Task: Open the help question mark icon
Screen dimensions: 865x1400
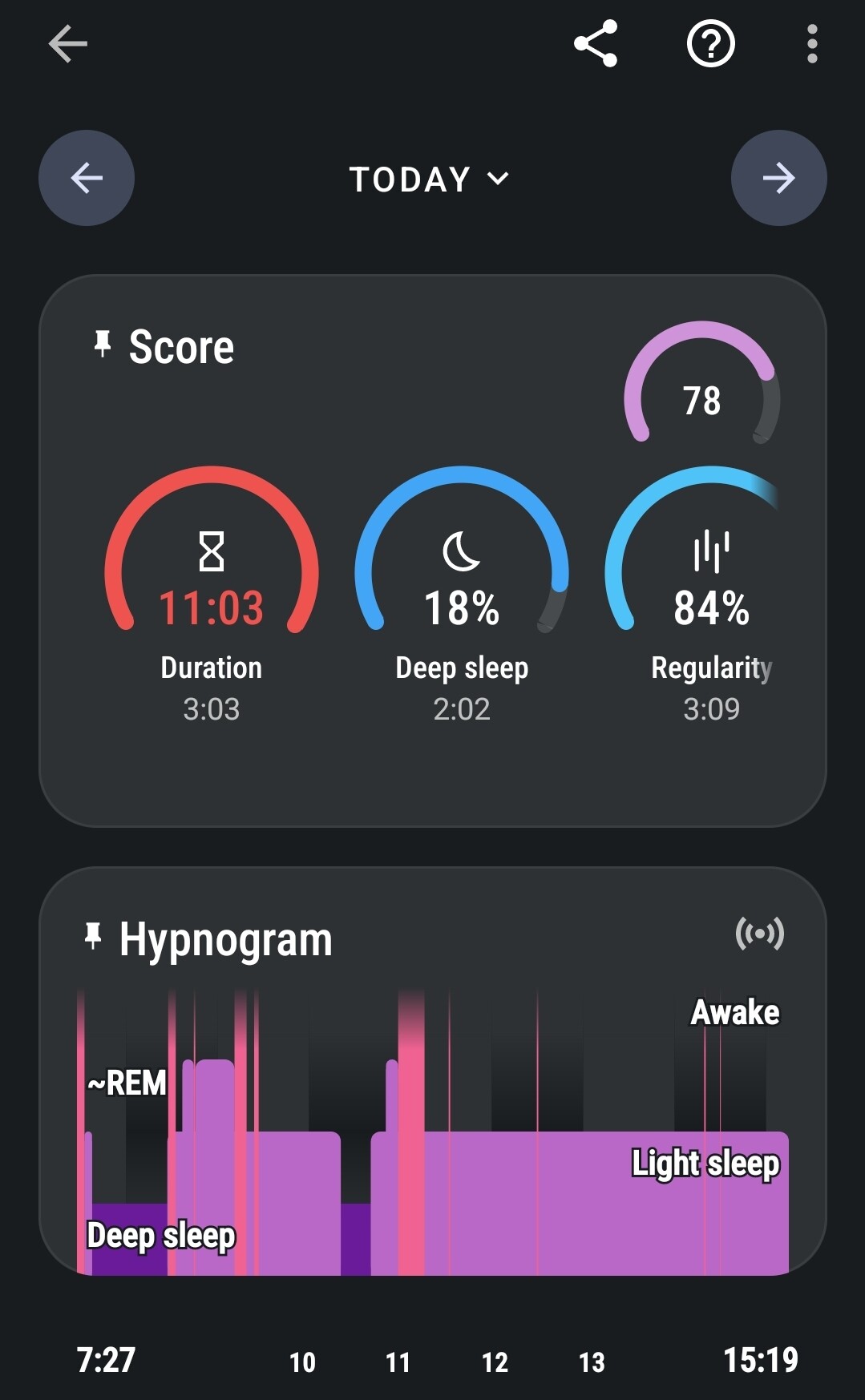Action: tap(711, 43)
